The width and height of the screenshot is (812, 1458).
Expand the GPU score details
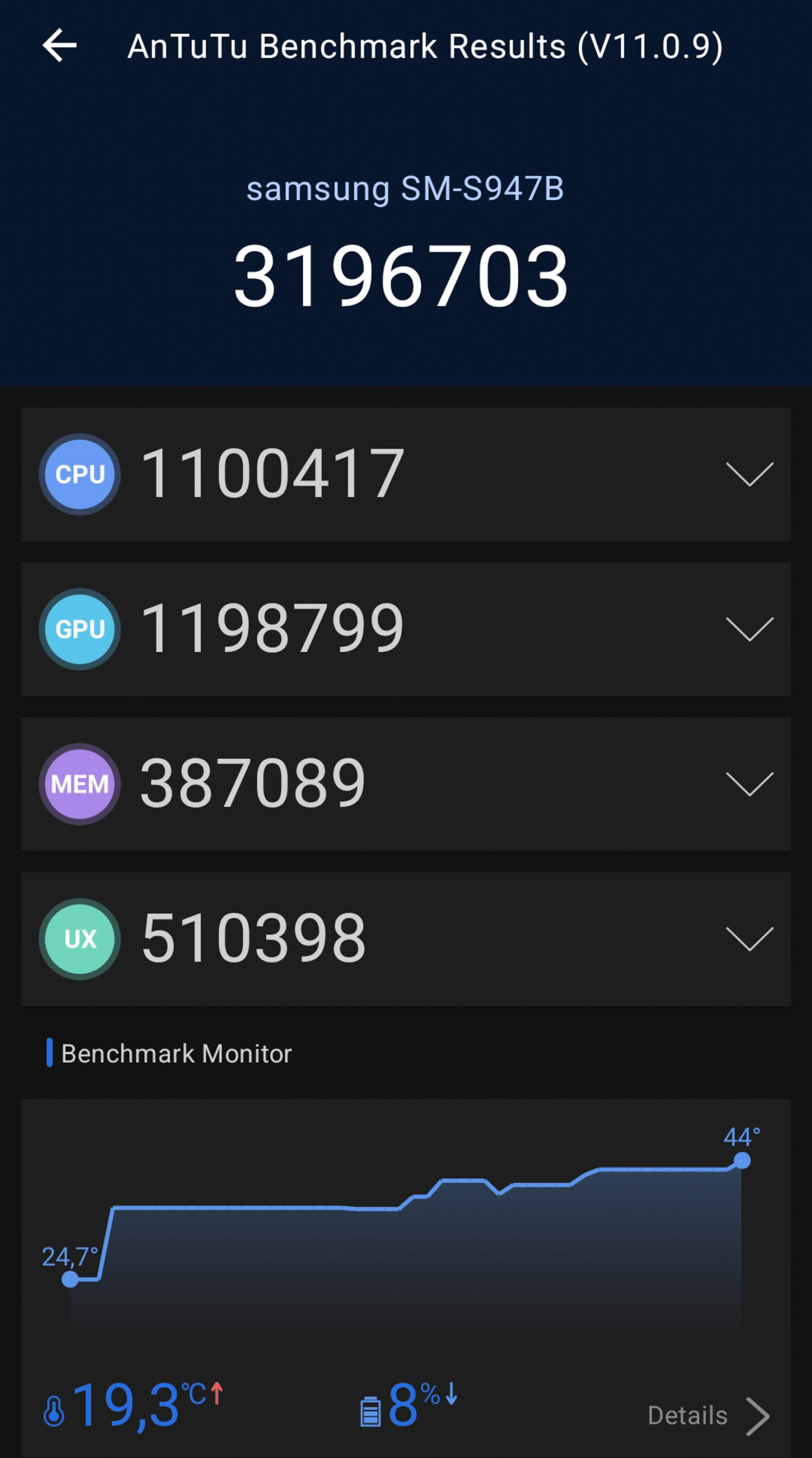coord(749,629)
